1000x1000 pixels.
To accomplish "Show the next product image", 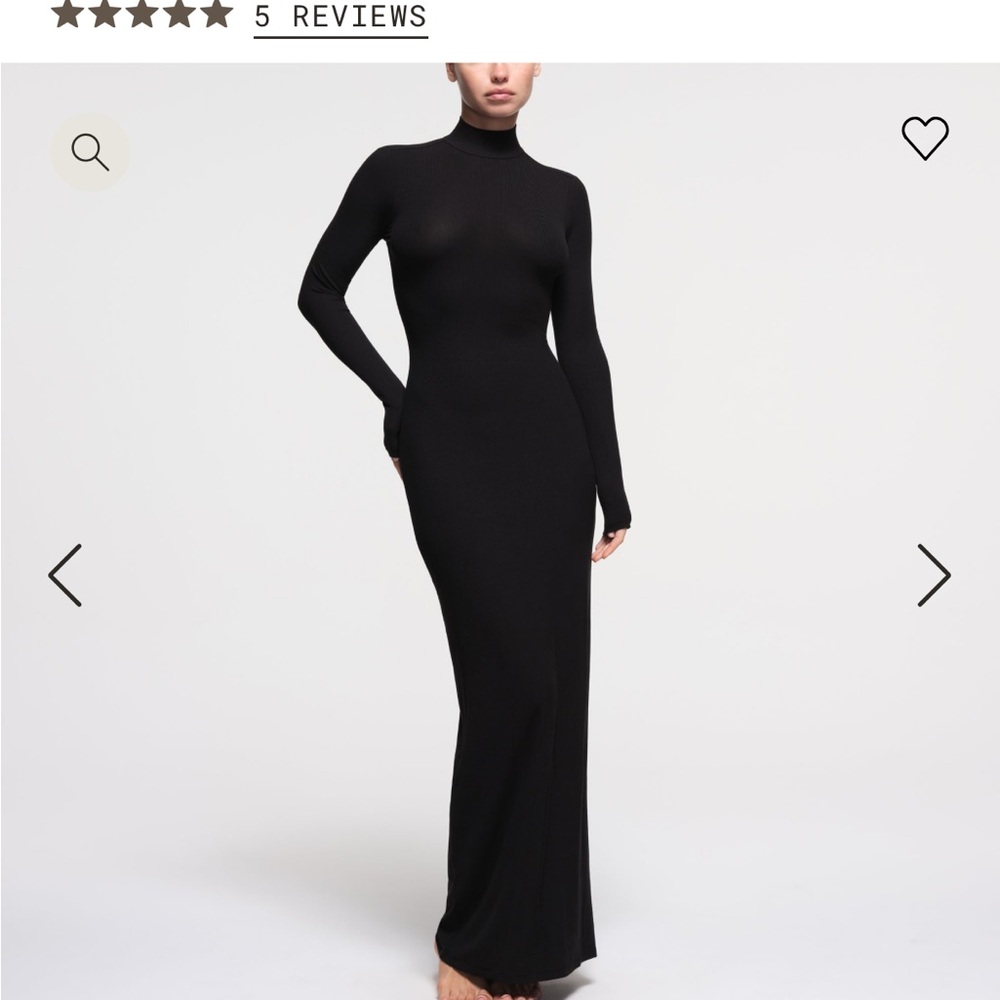I will point(933,575).
